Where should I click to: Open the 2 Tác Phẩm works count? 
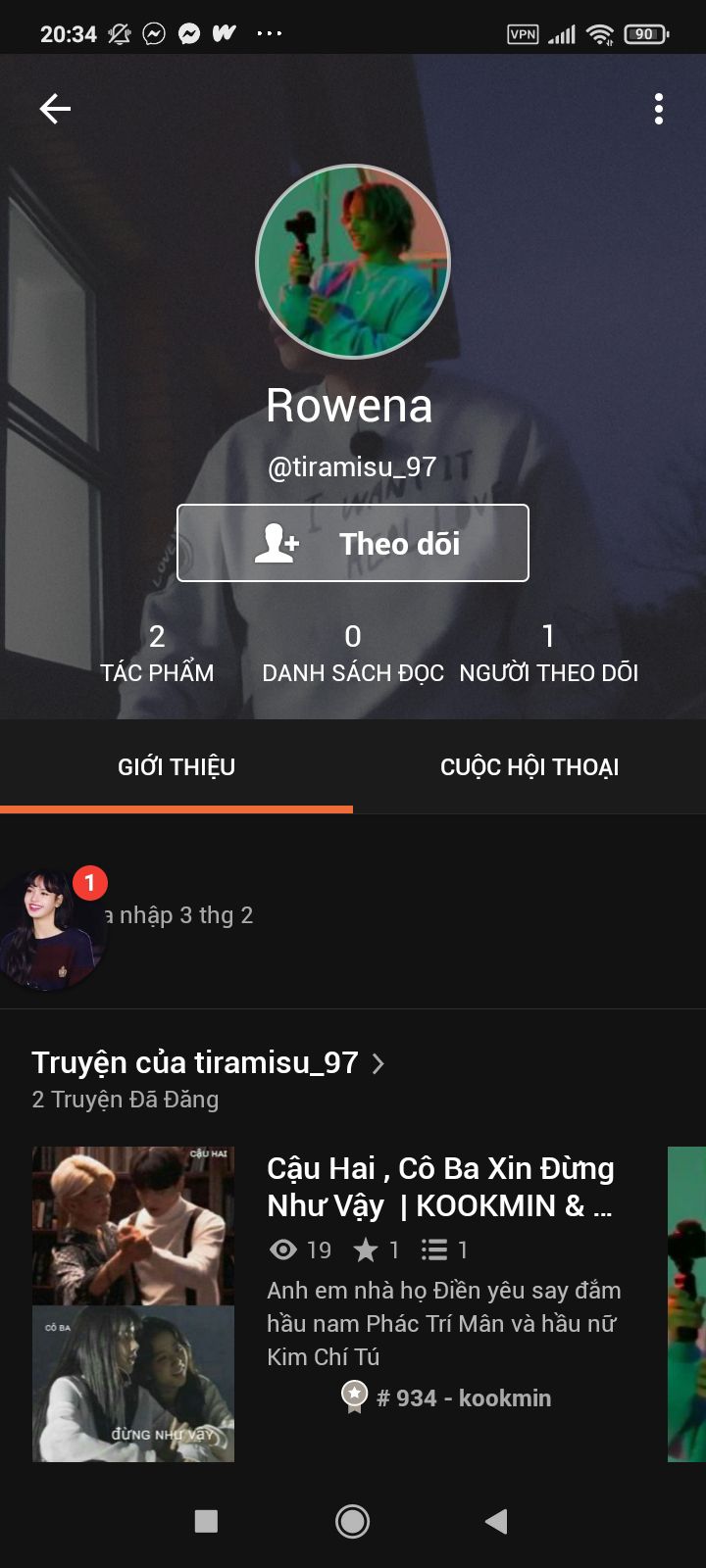(x=157, y=654)
